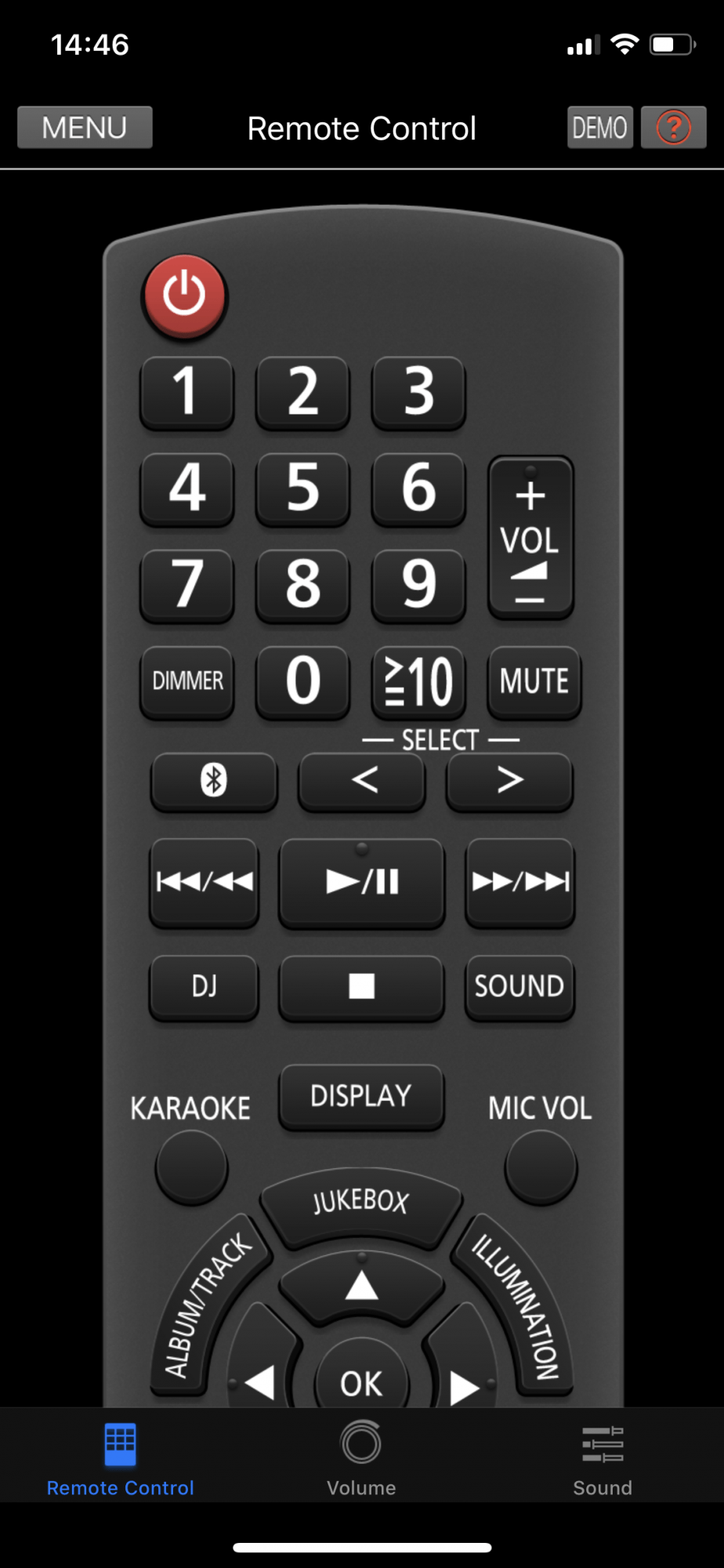Open the help question mark icon
Viewport: 724px width, 1568px height.
coord(673,127)
